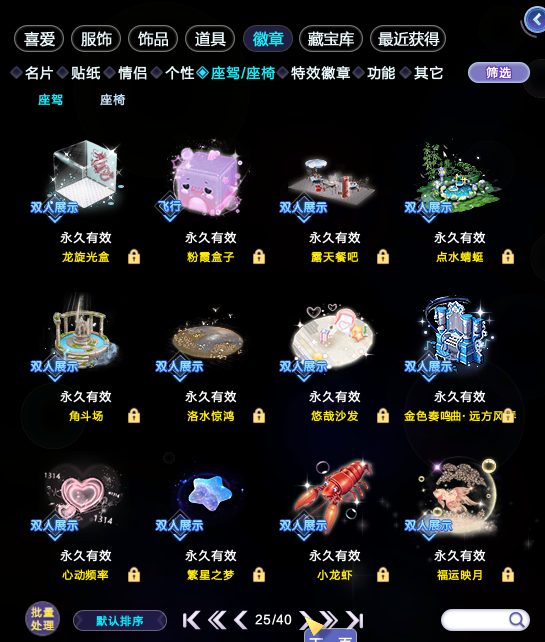Go to the previous page arrow
Viewport: 545px width, 642px height.
pyautogui.click(x=240, y=620)
